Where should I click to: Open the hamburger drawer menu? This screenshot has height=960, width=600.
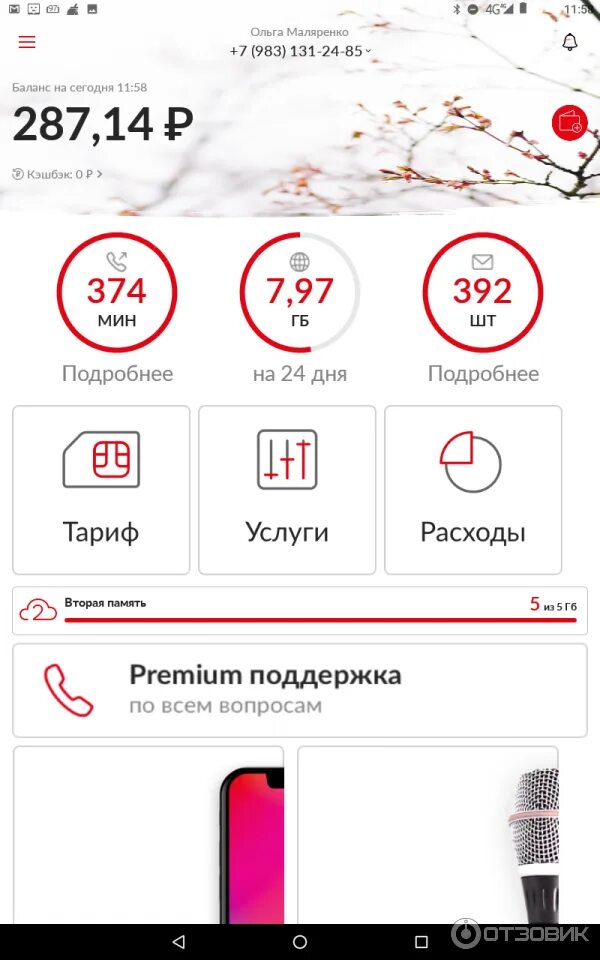27,43
